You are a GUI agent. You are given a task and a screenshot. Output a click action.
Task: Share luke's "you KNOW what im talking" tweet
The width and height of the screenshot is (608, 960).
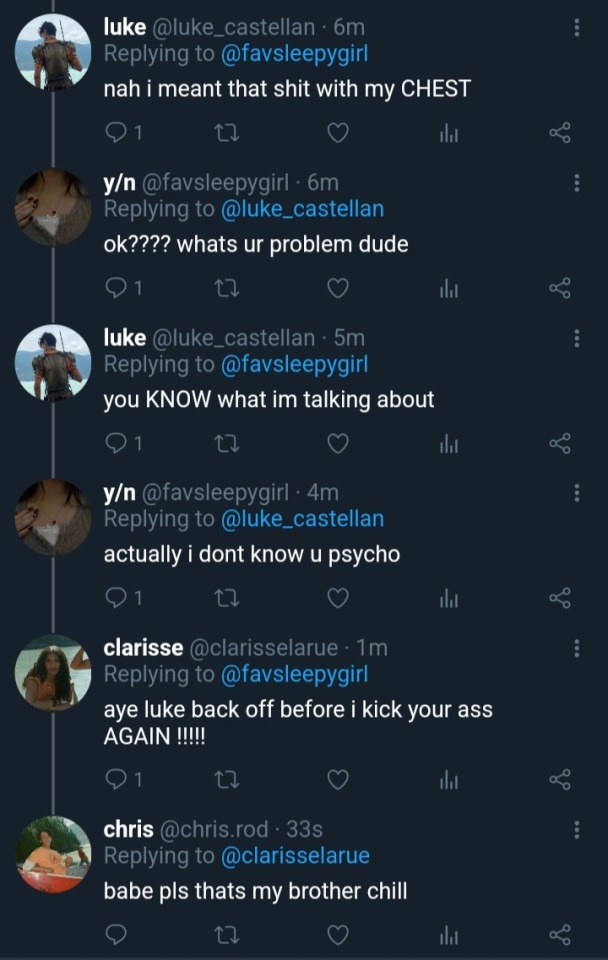pyautogui.click(x=560, y=443)
